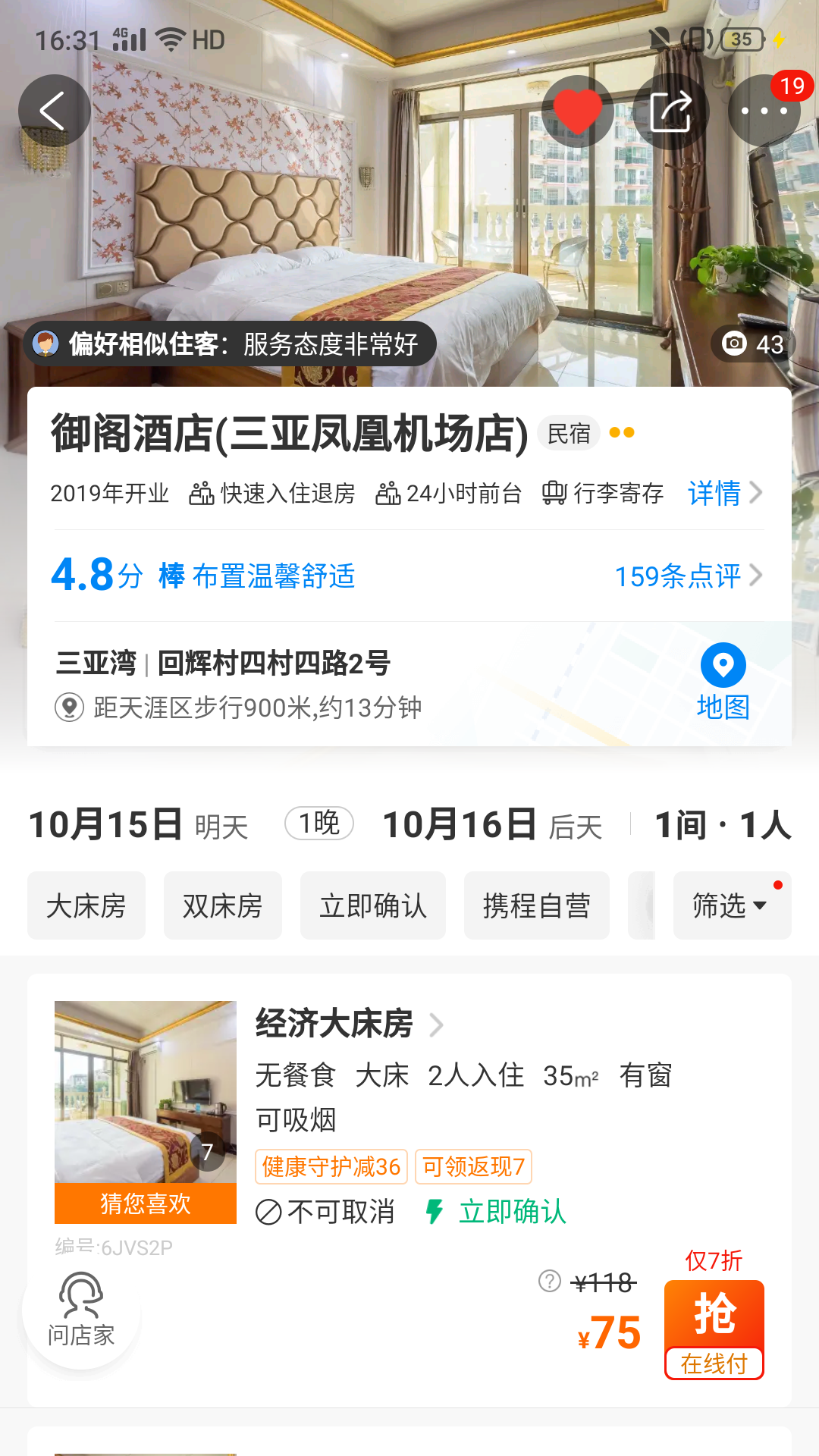Change the 1间·1人 room and guests

tap(722, 824)
